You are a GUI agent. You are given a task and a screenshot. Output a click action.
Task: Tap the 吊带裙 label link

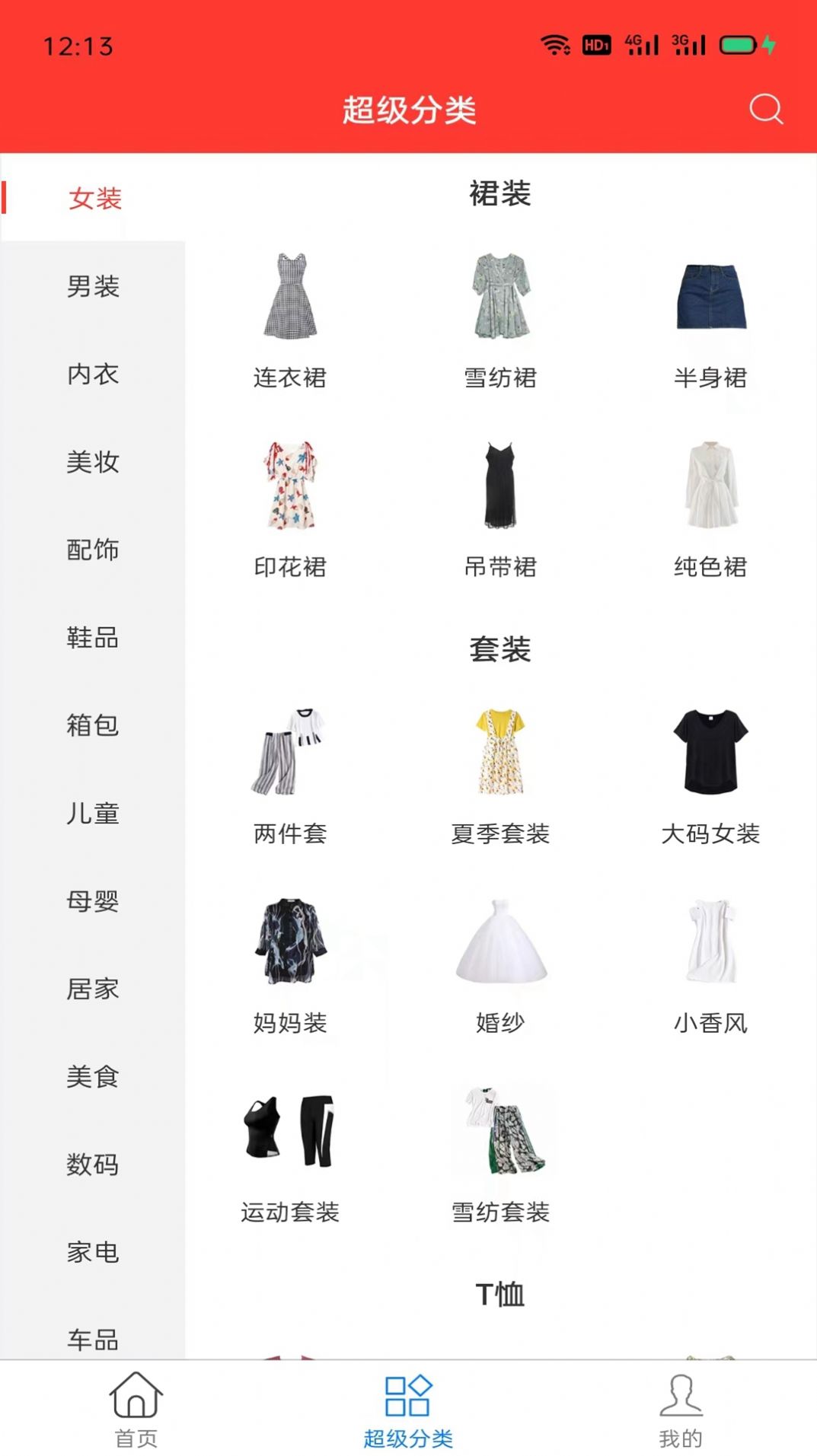499,568
